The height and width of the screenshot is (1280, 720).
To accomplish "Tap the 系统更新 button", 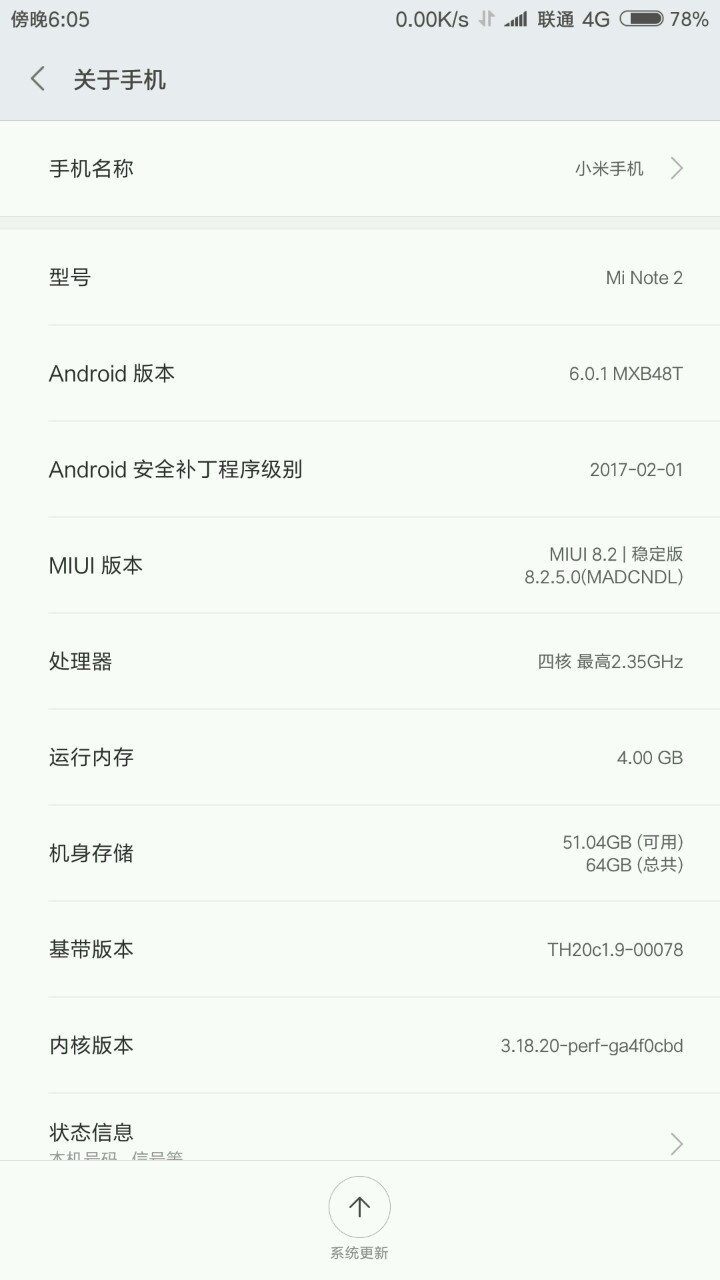I will click(x=359, y=1208).
